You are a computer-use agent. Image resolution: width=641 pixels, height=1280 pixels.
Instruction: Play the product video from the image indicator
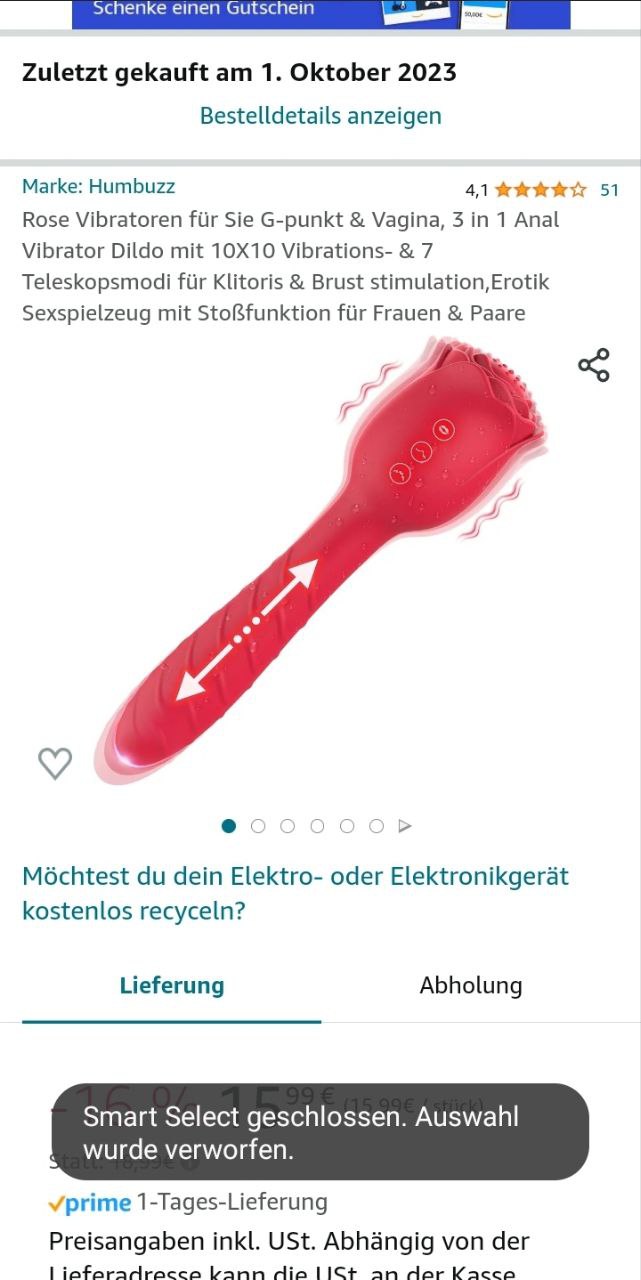[x=405, y=826]
